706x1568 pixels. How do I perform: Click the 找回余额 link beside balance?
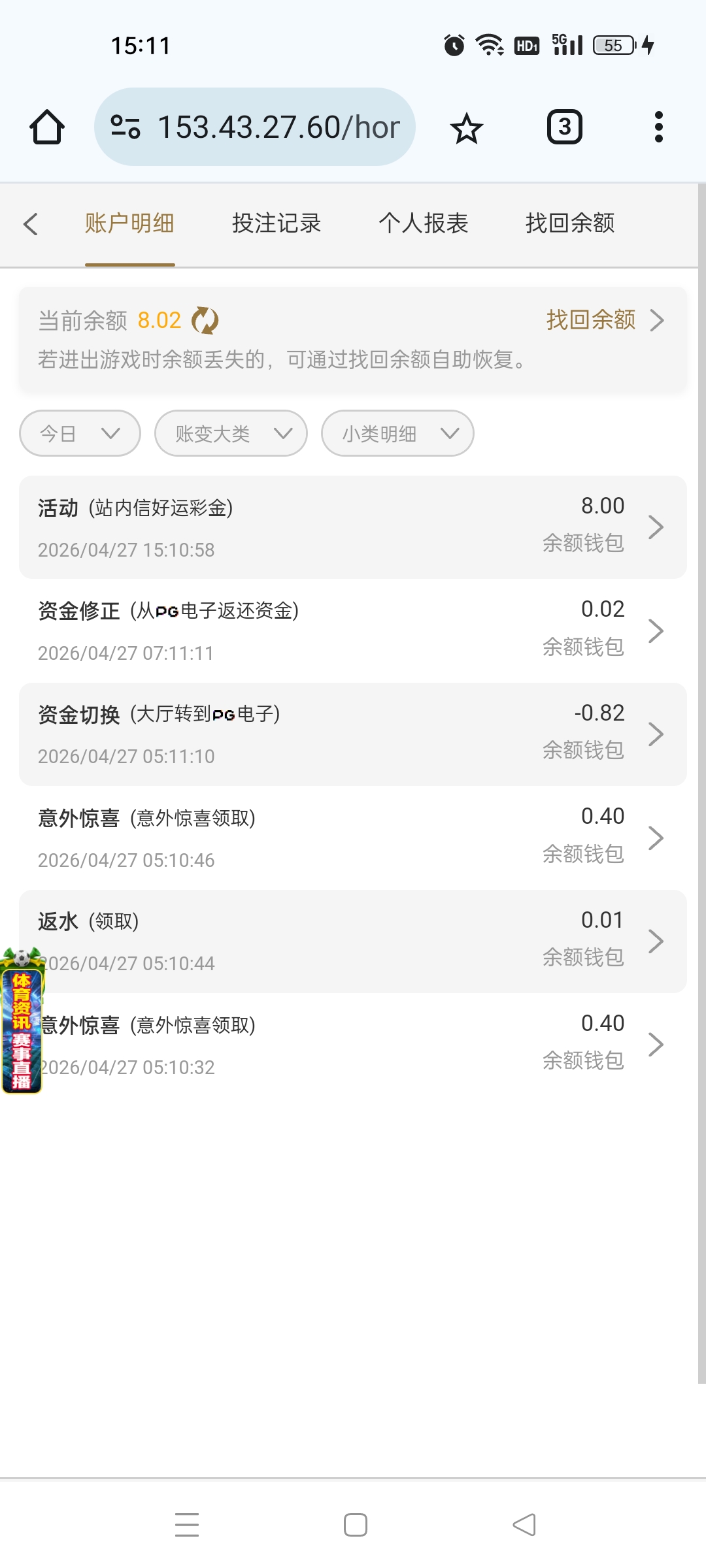590,320
